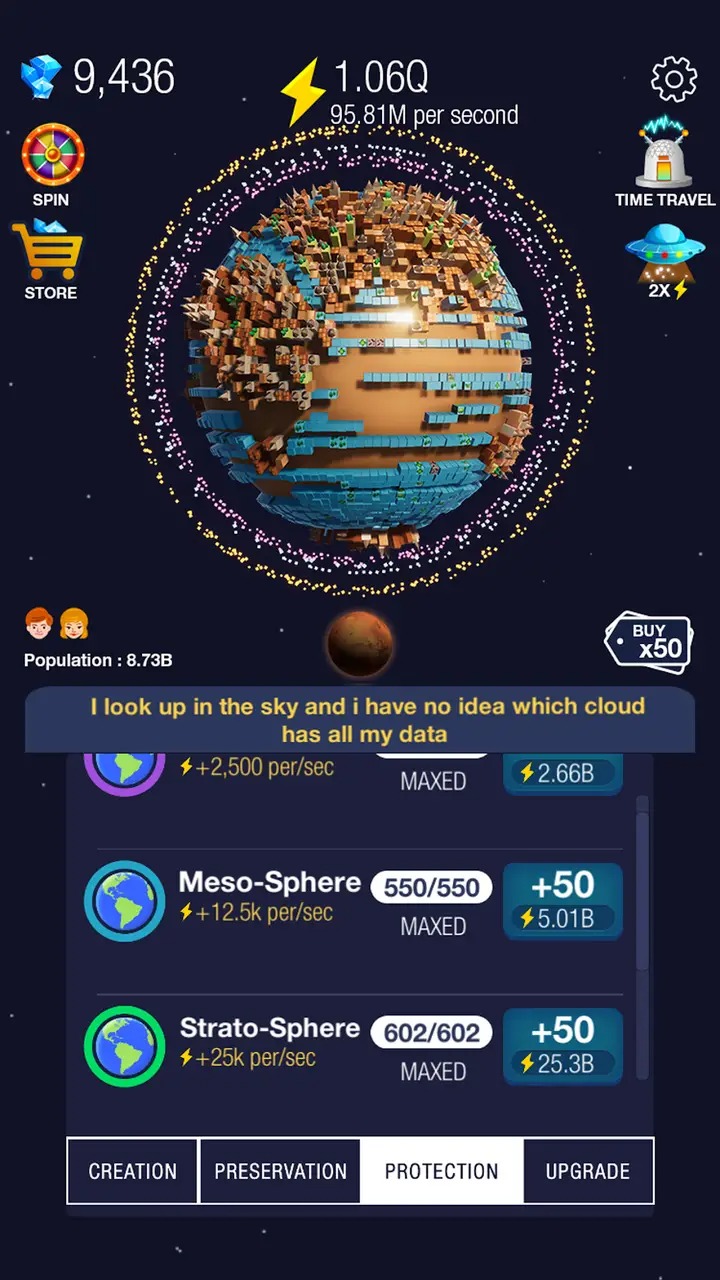This screenshot has height=1280, width=720.
Task: Toggle the Buy x50 quantity tag
Action: pos(649,642)
